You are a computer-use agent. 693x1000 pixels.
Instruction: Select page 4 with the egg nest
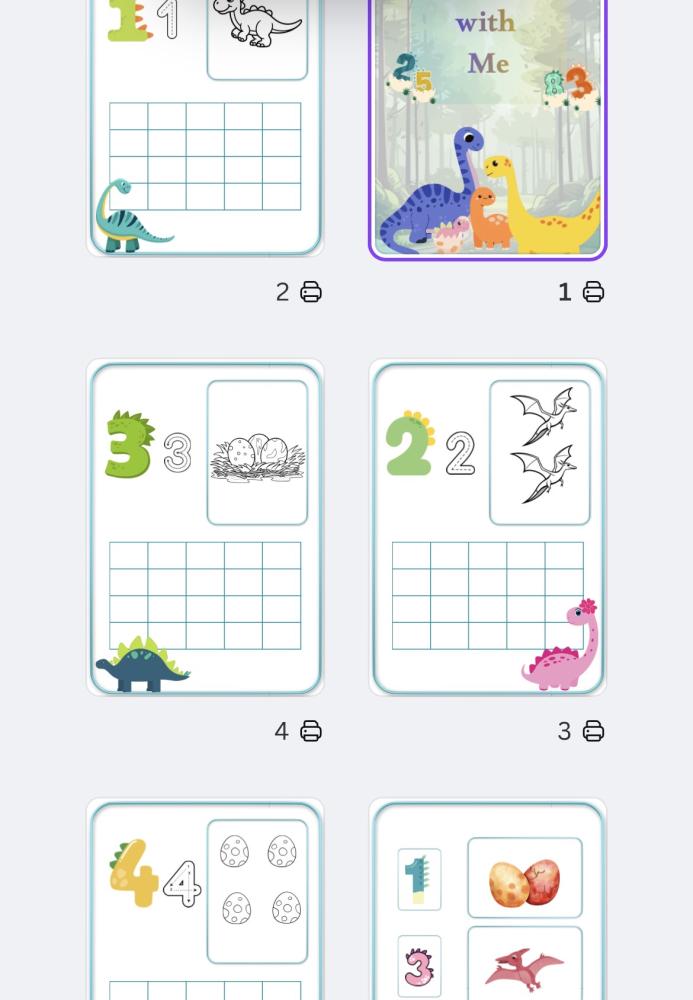tap(205, 527)
